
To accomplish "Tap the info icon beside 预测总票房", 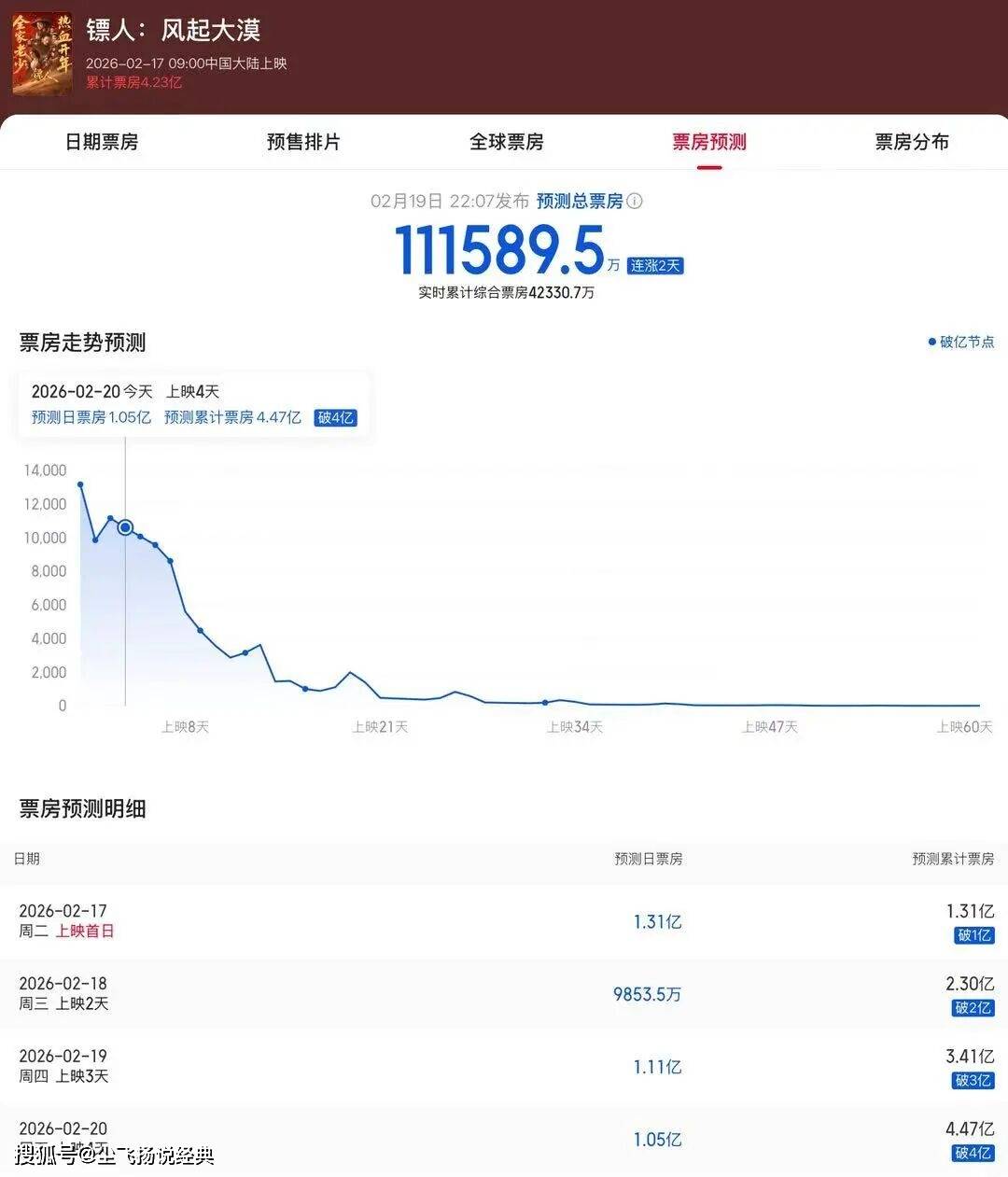I will point(635,201).
